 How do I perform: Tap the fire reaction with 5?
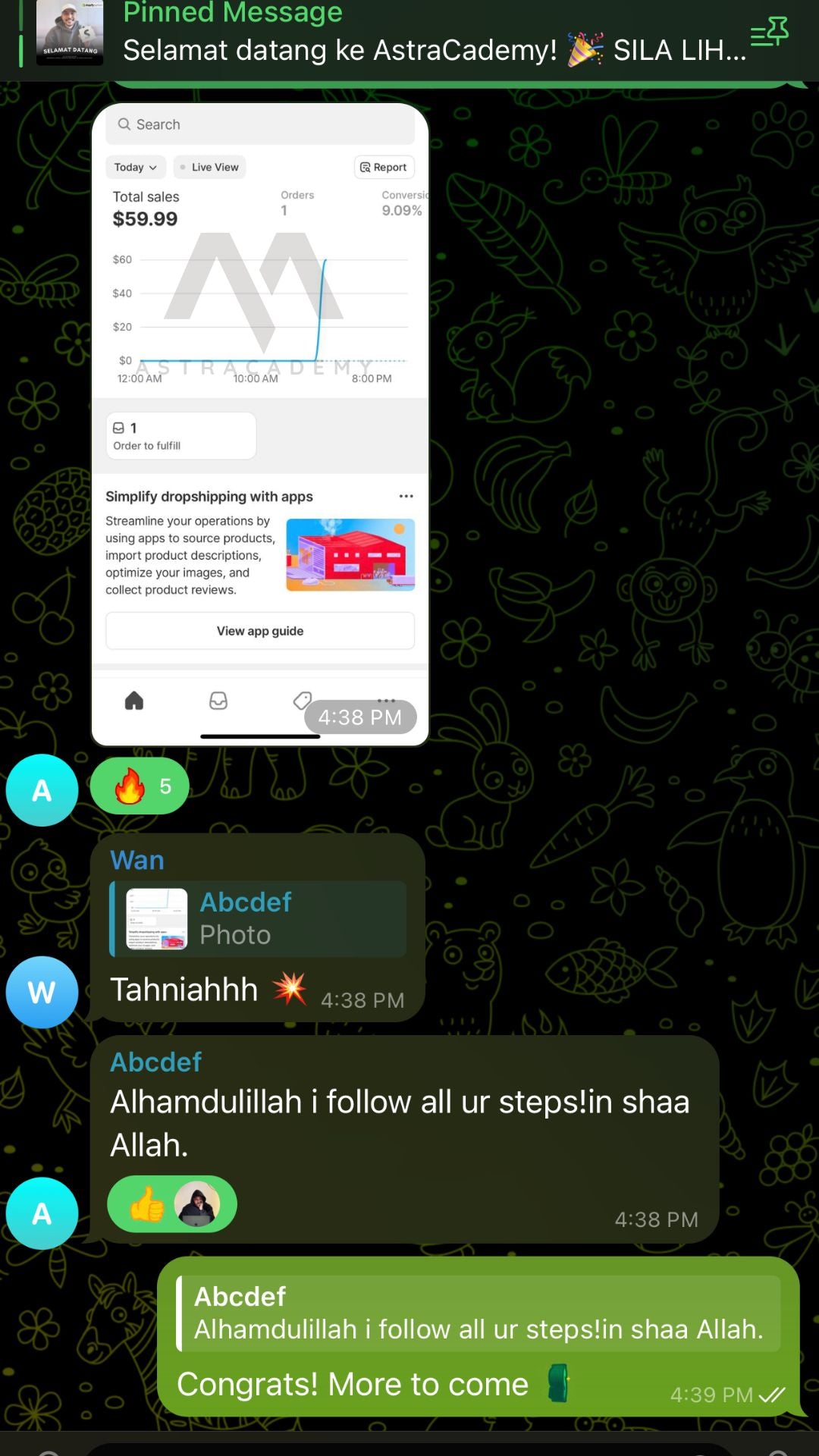[140, 786]
